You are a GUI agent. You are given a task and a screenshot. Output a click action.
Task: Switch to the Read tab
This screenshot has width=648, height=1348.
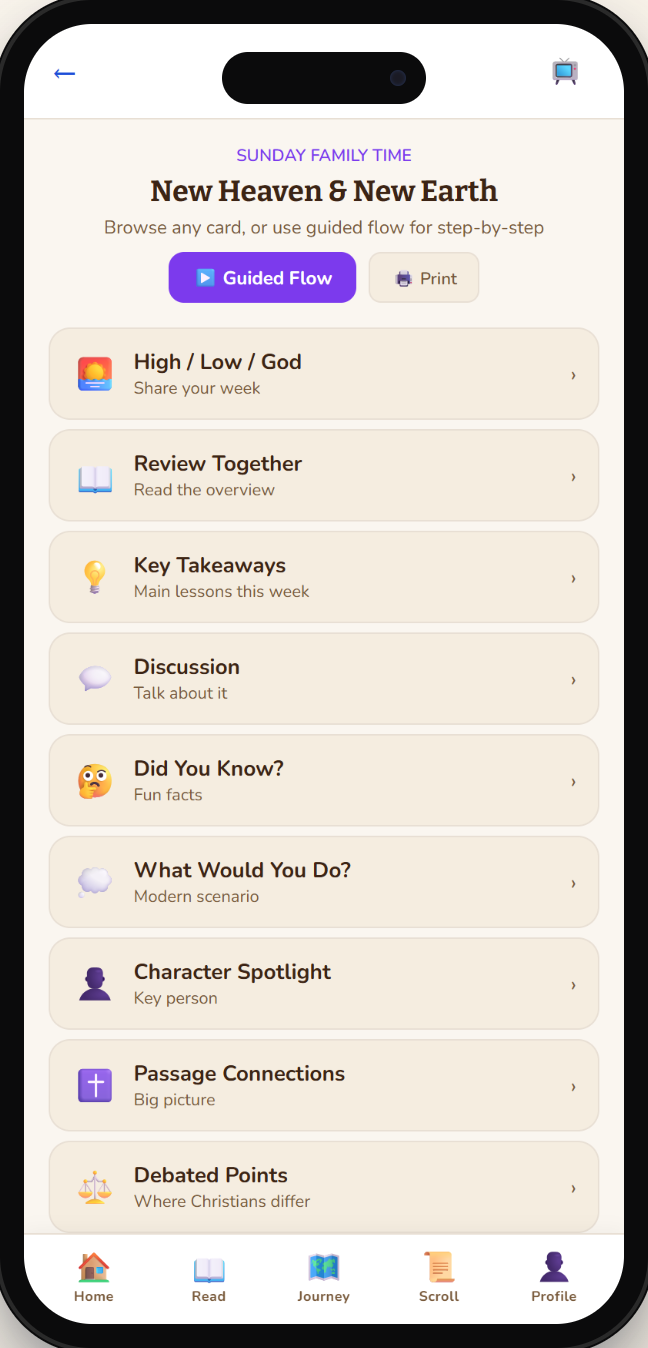point(209,1278)
